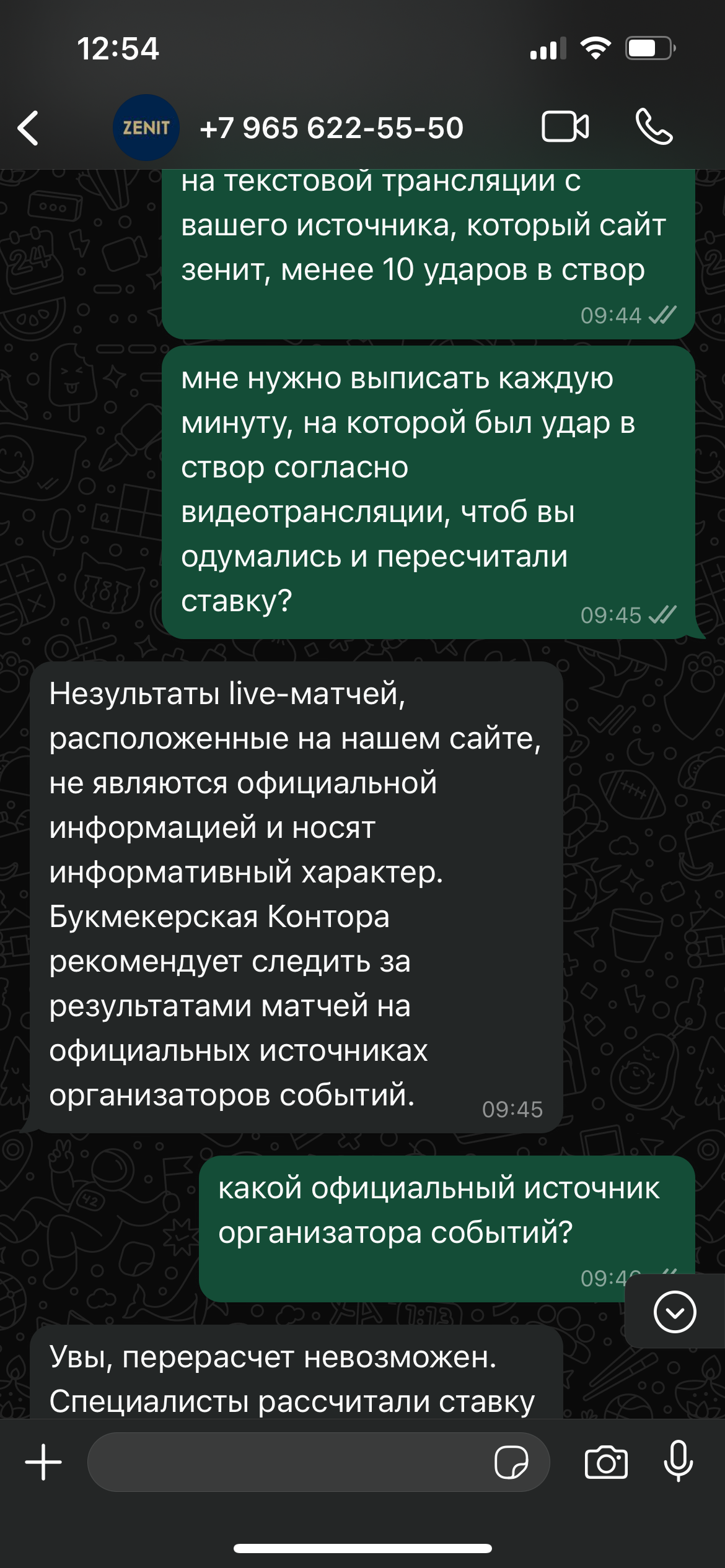
Task: Open the ZENIT profile picture
Action: 146,128
